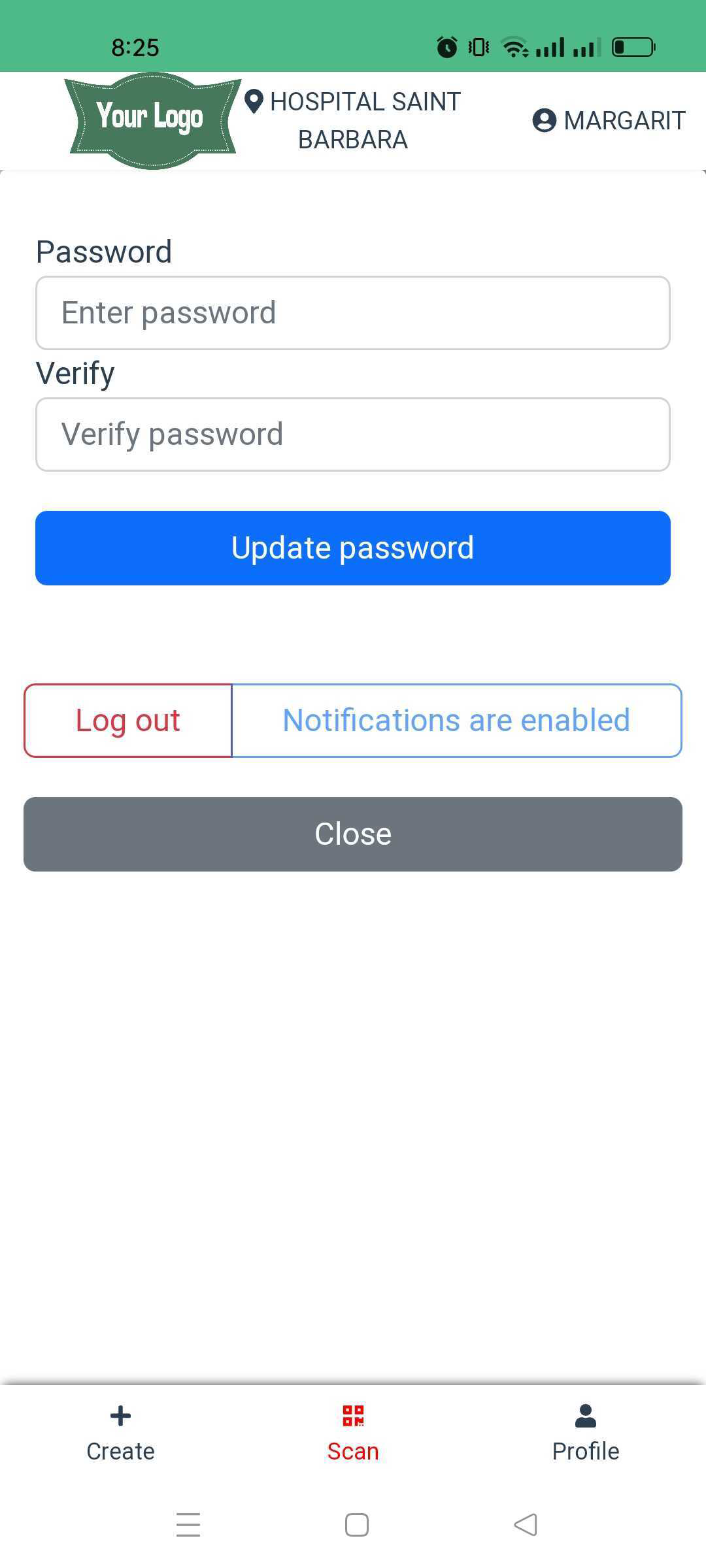Close the profile panel

tap(353, 834)
